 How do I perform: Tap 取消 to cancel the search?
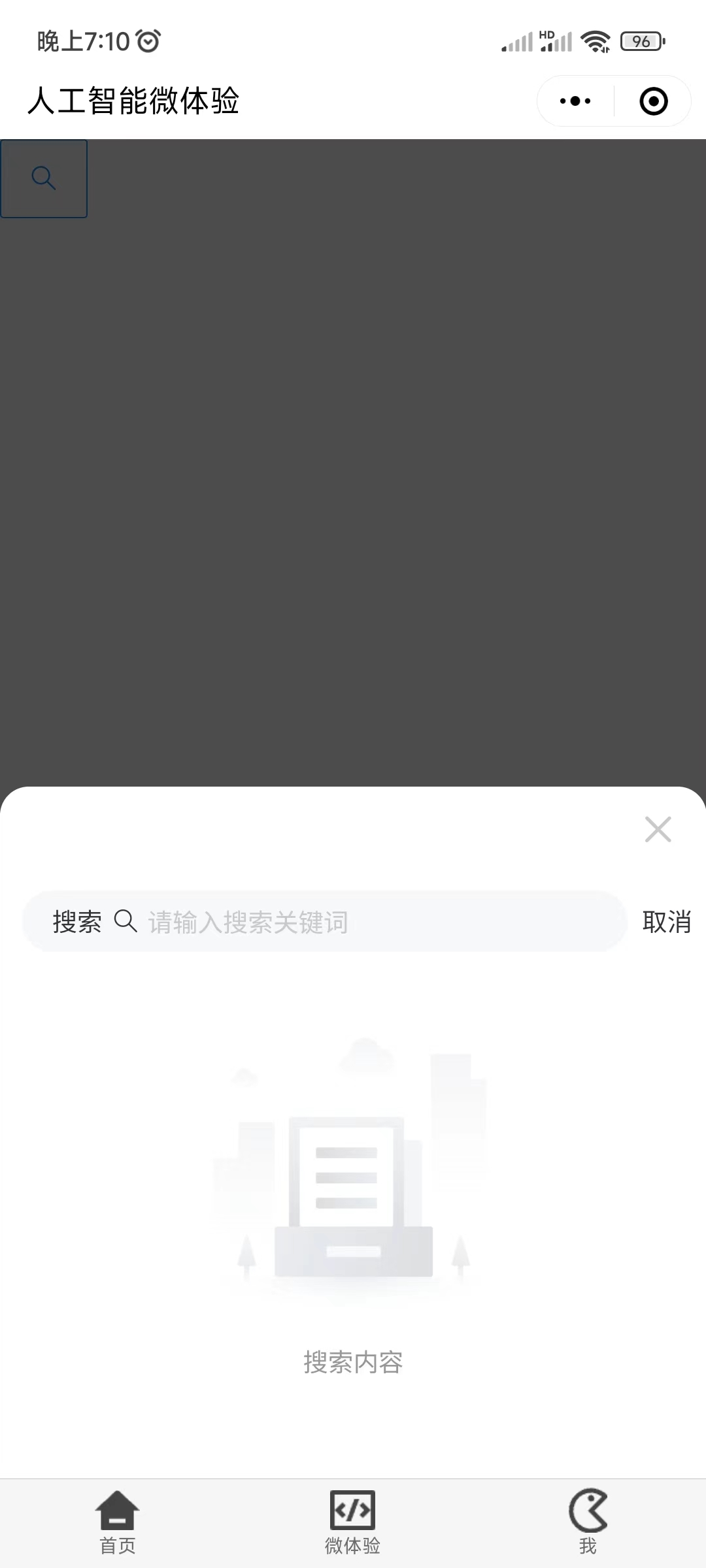(666, 922)
